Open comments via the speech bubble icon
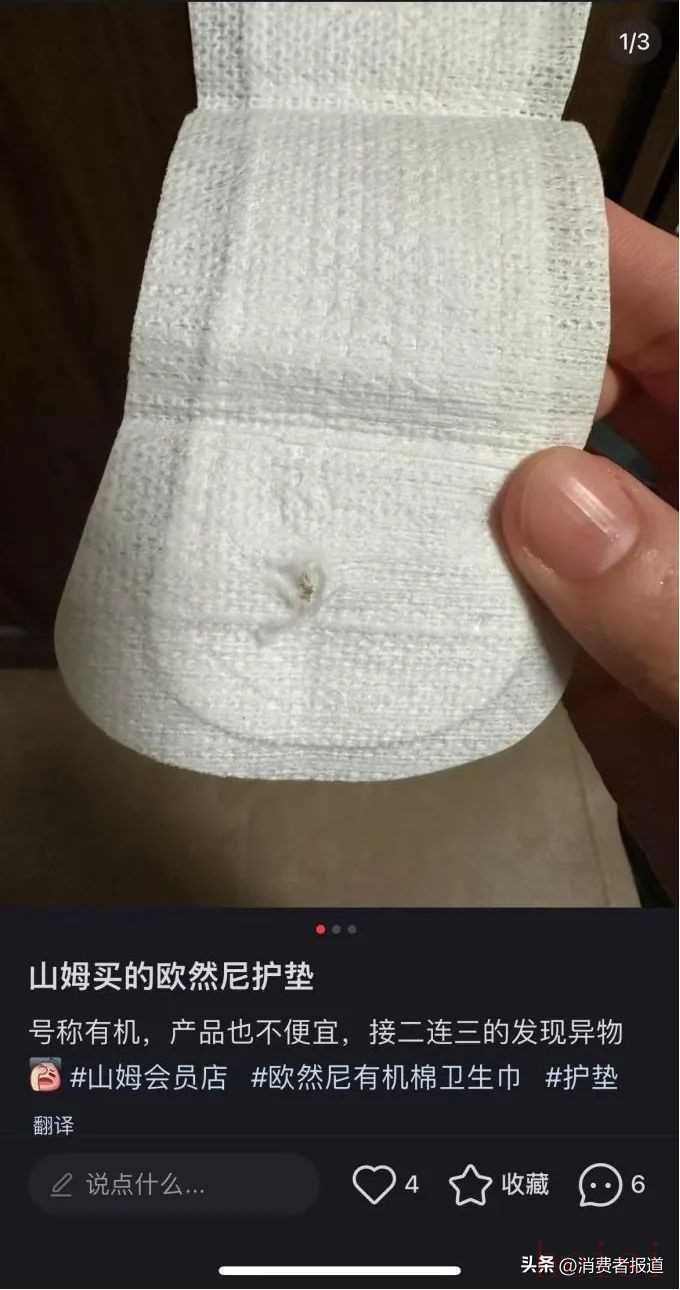Viewport: 680px width, 1290px height. click(600, 1185)
